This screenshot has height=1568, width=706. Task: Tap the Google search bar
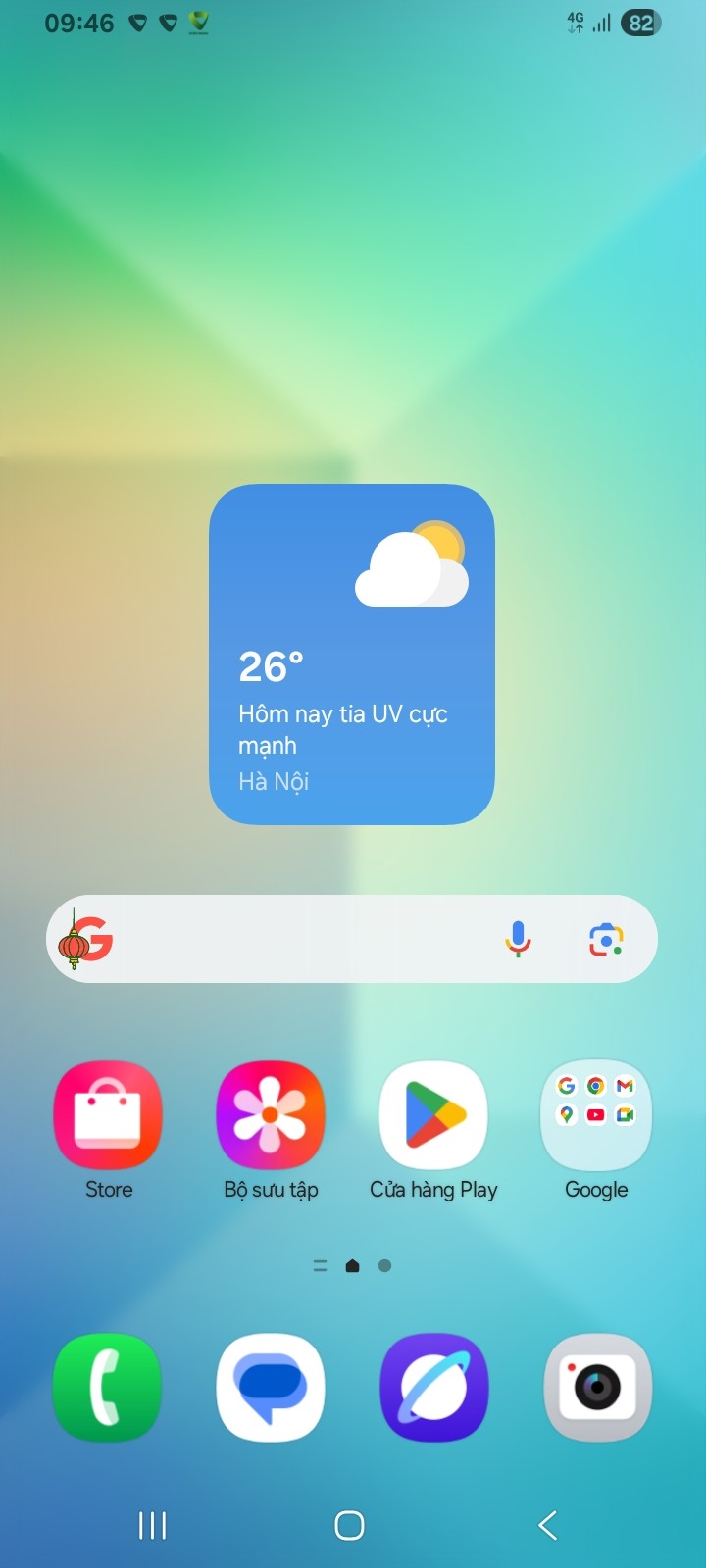[304, 939]
